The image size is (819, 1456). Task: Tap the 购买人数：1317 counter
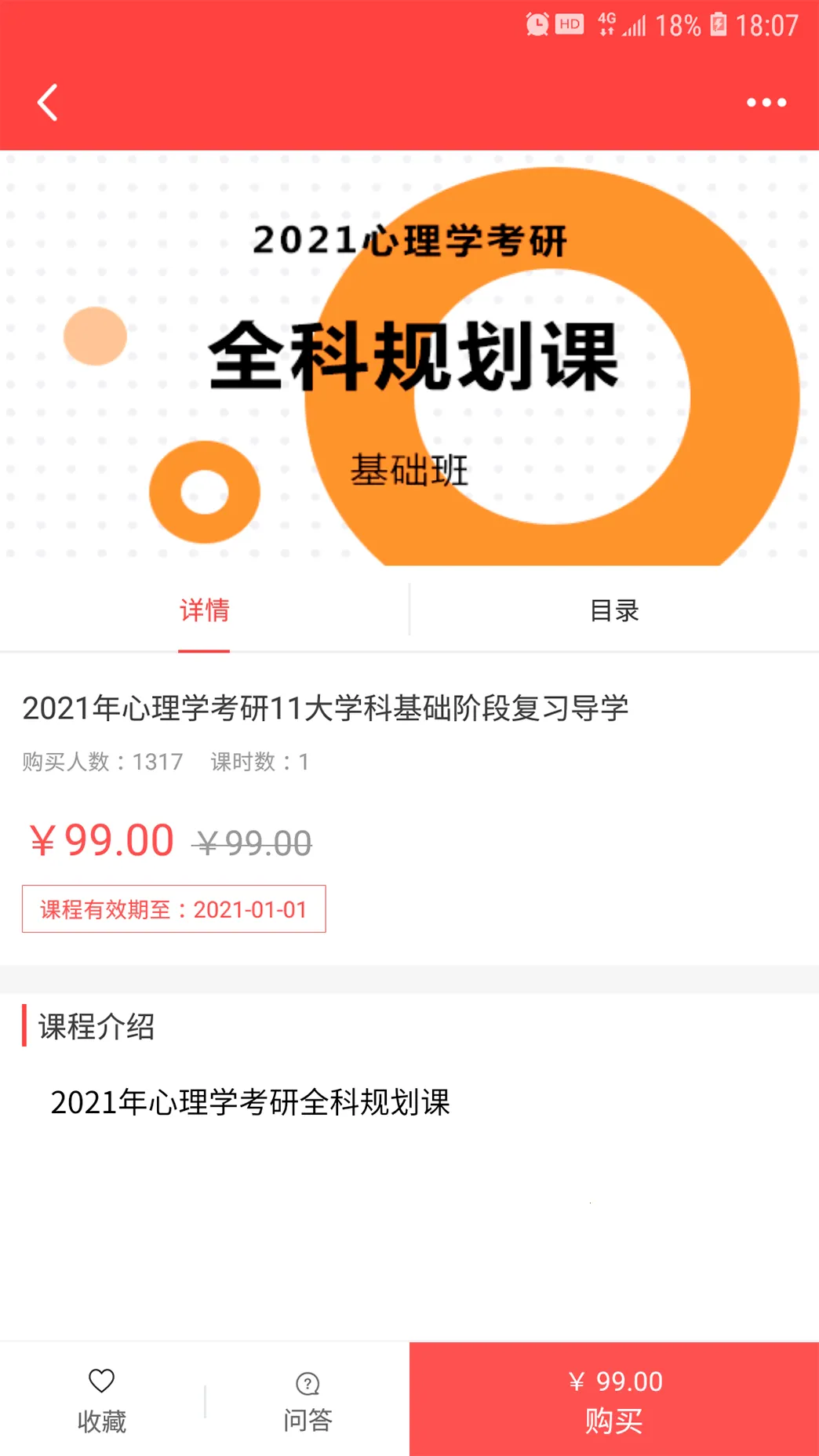(103, 761)
